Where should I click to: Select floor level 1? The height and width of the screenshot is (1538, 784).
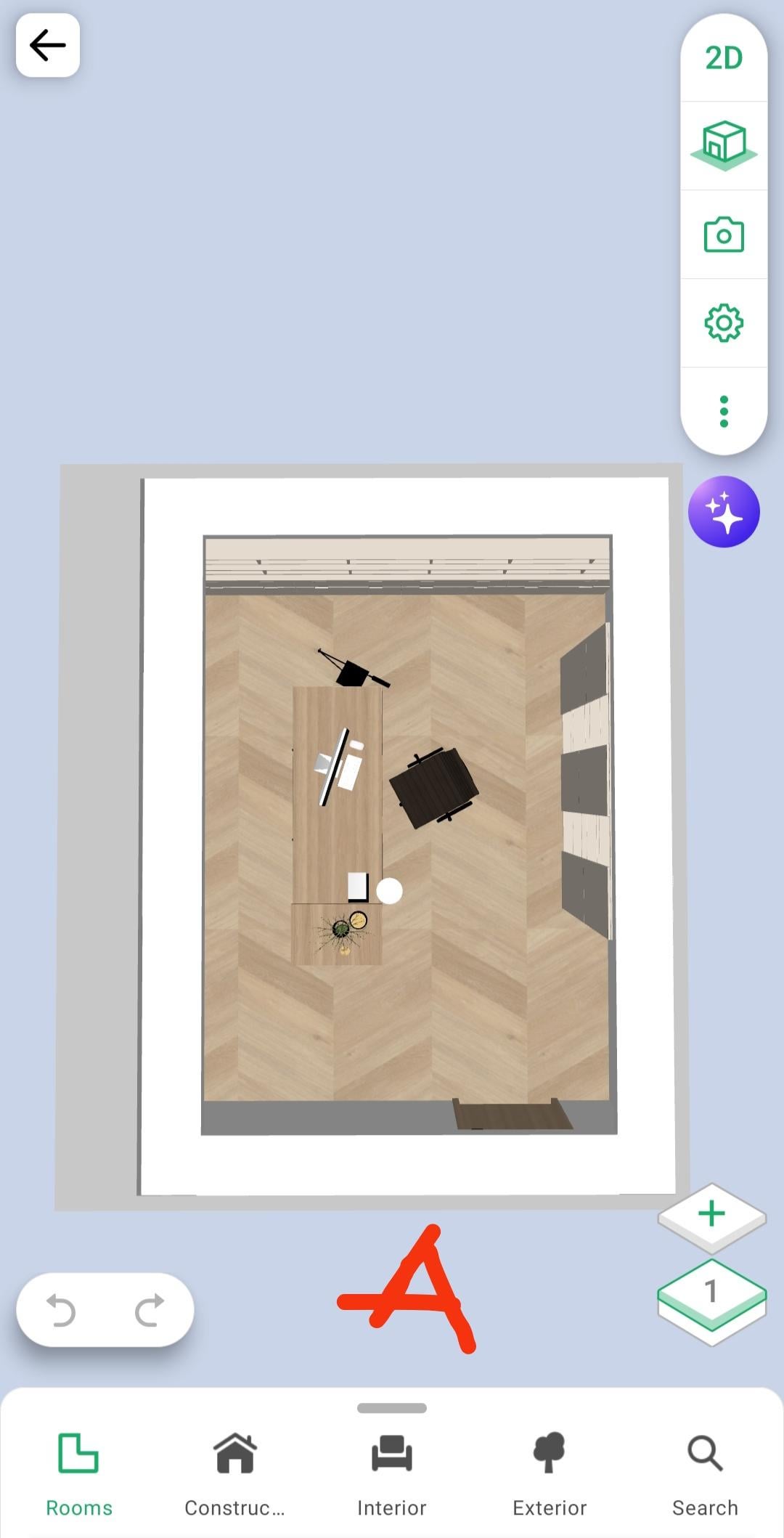pyautogui.click(x=711, y=1296)
